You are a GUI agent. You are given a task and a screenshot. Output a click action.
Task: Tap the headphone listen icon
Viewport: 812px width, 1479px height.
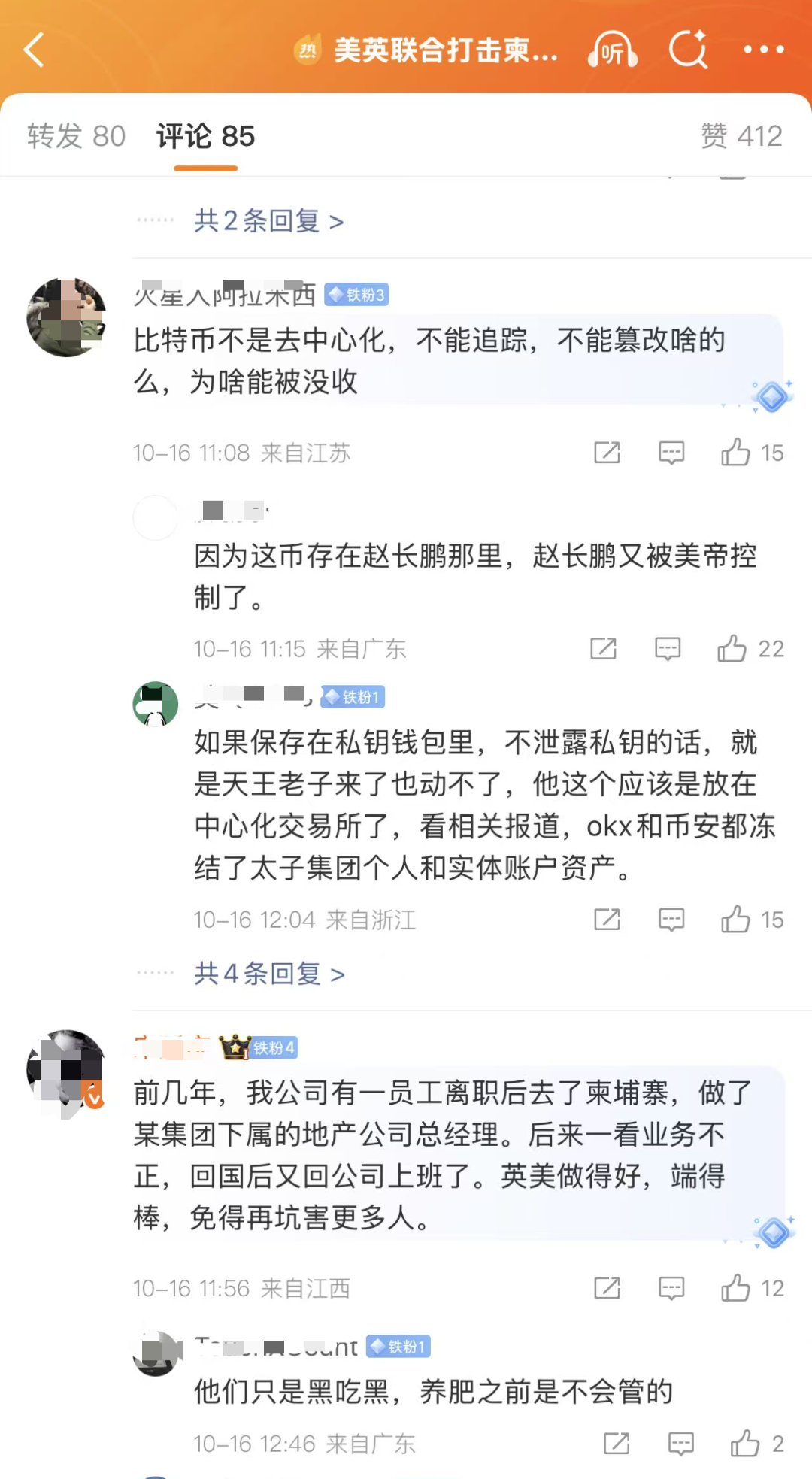coord(612,50)
